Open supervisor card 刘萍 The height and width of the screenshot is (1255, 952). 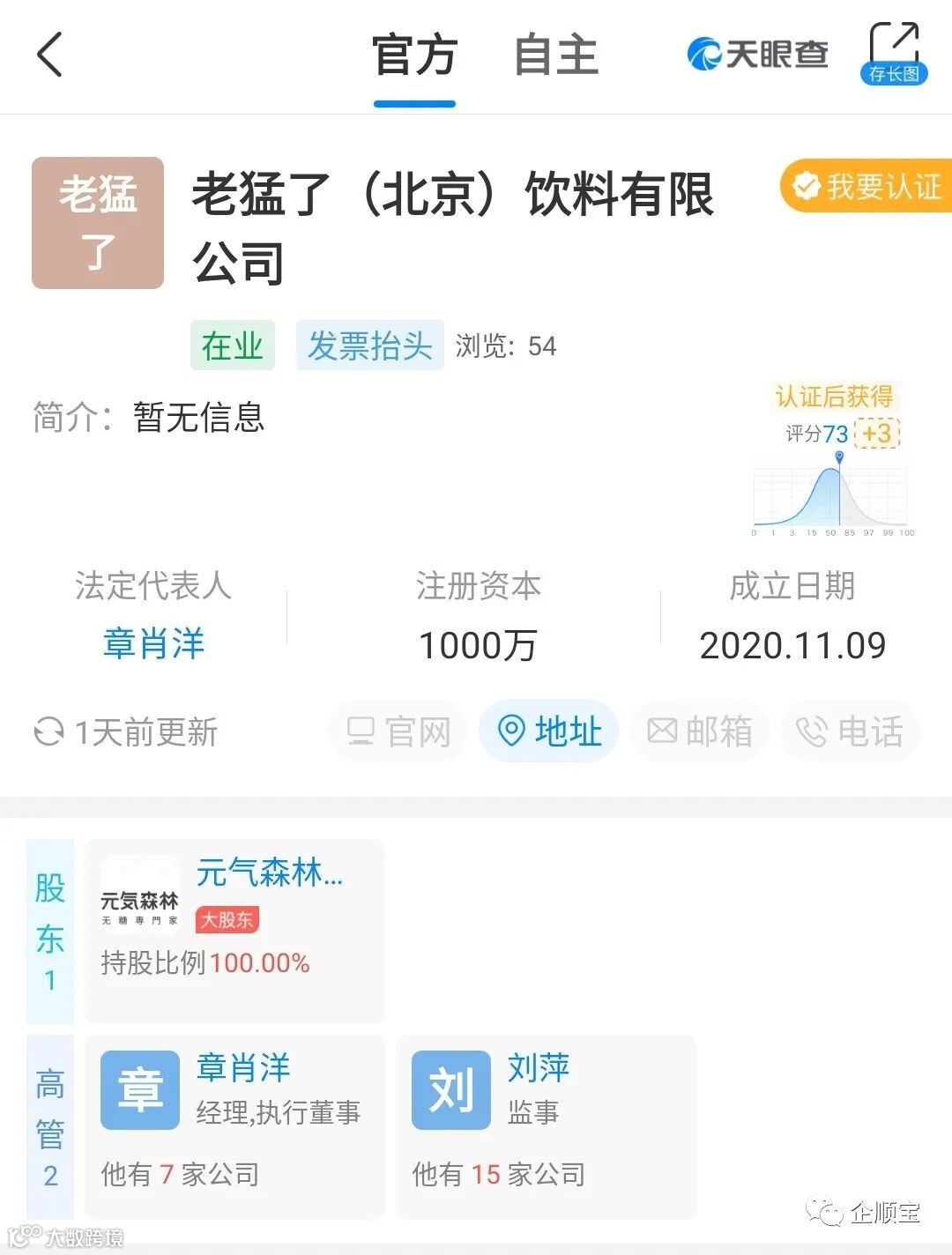[546, 1125]
